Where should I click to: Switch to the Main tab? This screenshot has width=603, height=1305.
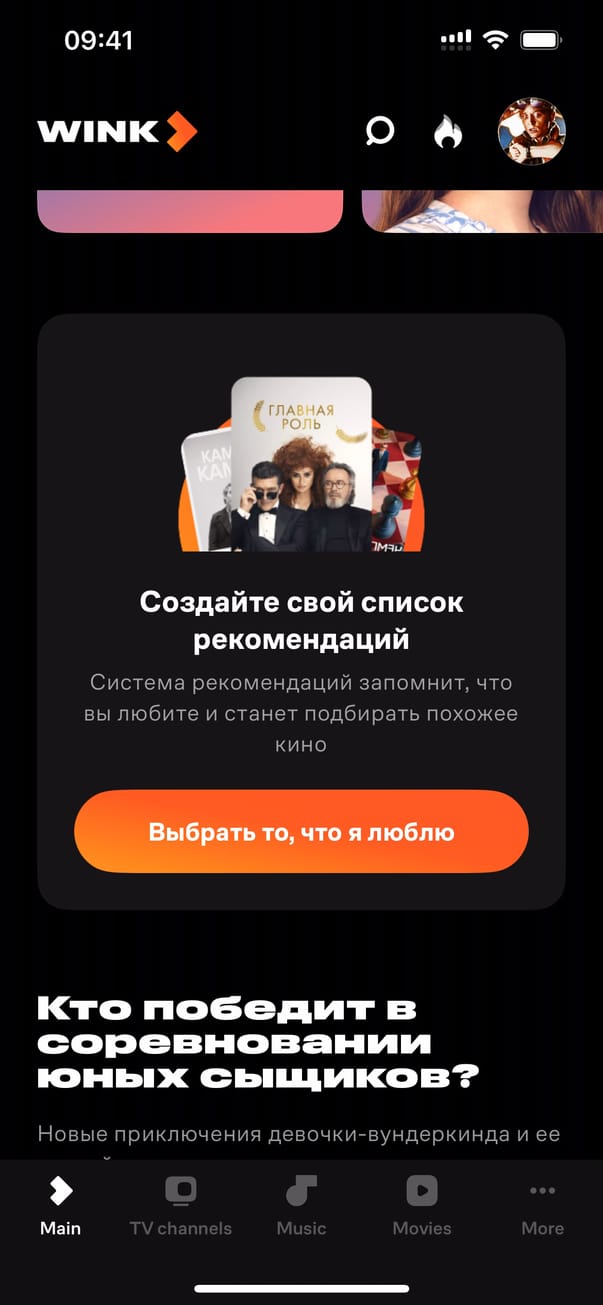click(60, 1206)
